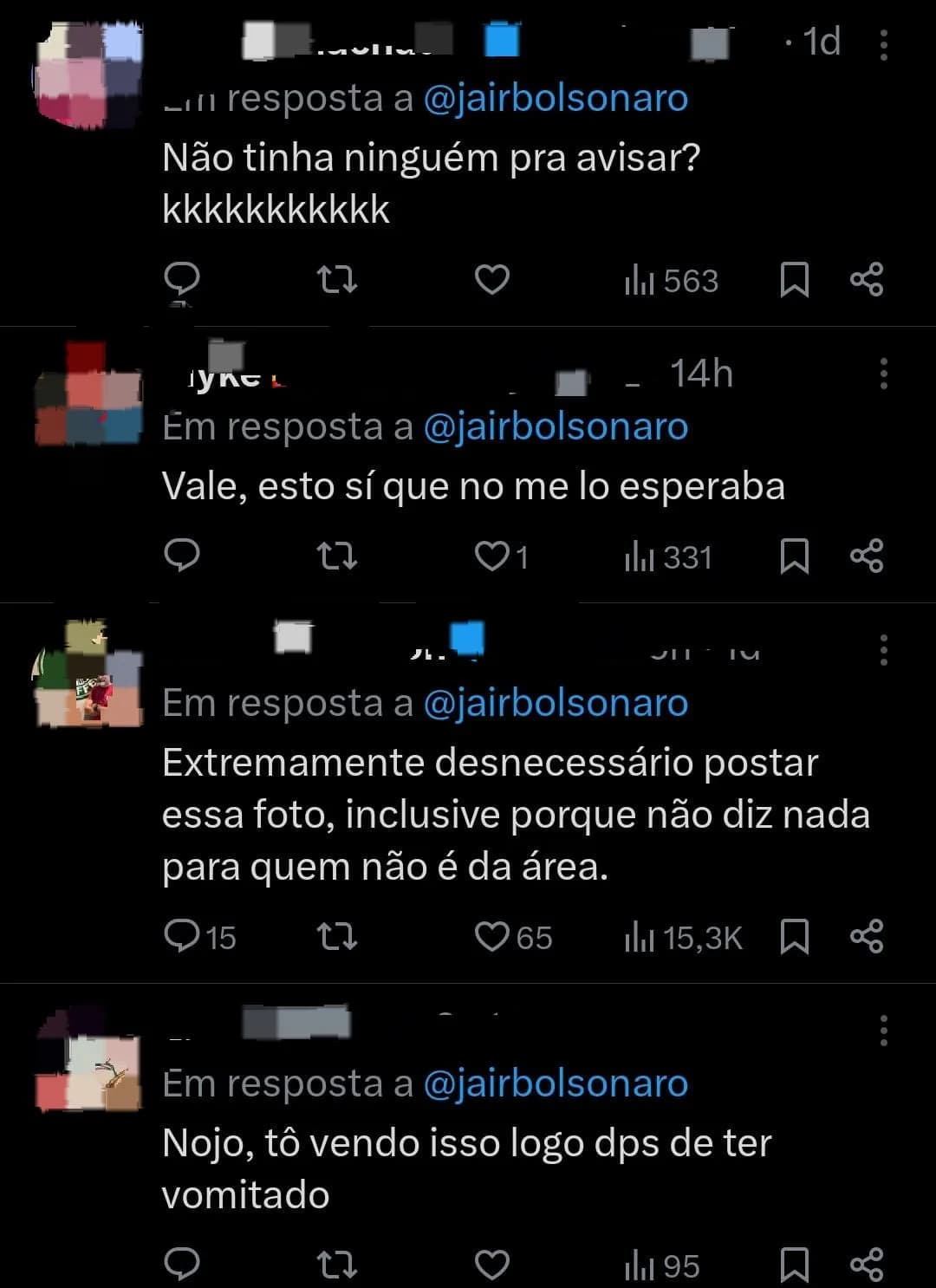
Task: Bookmark the "Vale, esto sí" comment
Action: tap(794, 557)
